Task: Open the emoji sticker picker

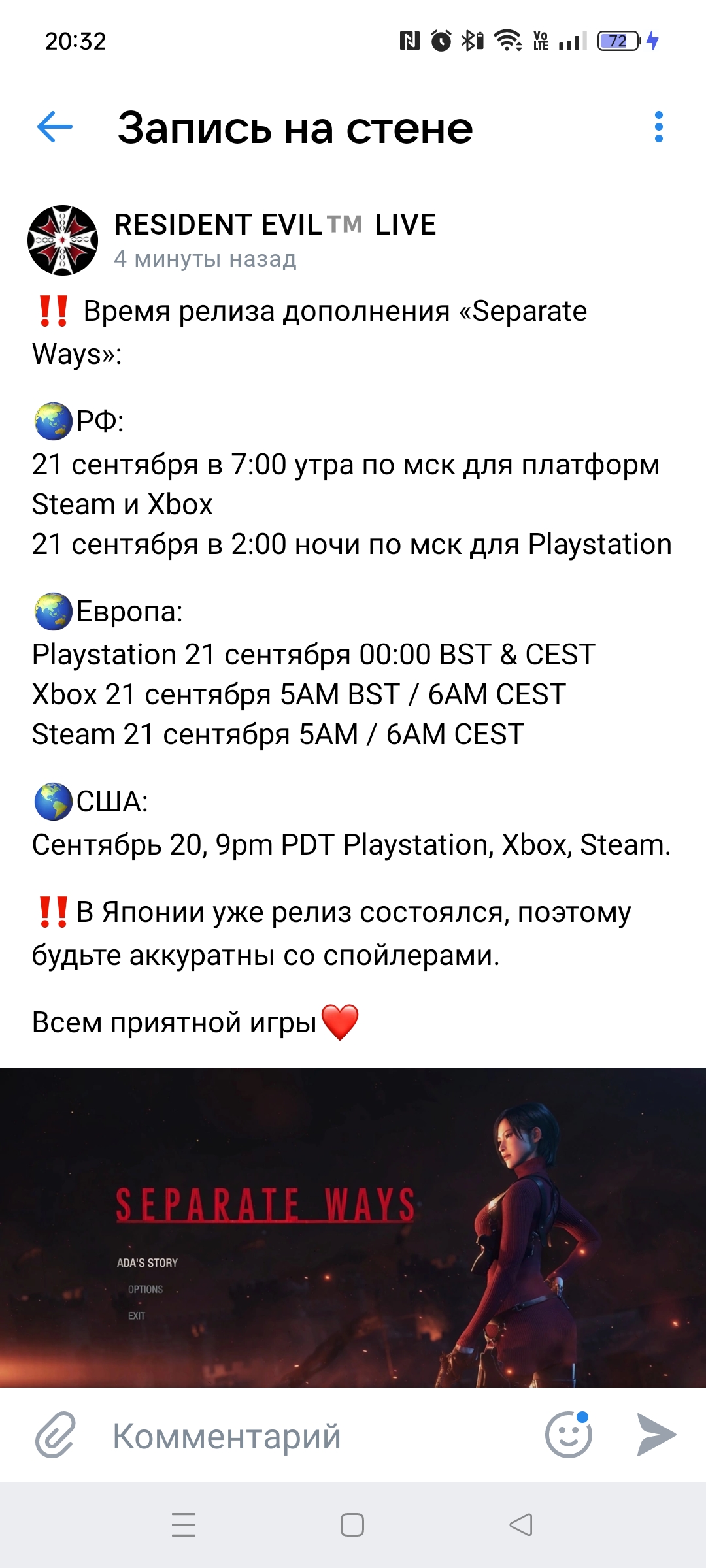Action: click(569, 1435)
